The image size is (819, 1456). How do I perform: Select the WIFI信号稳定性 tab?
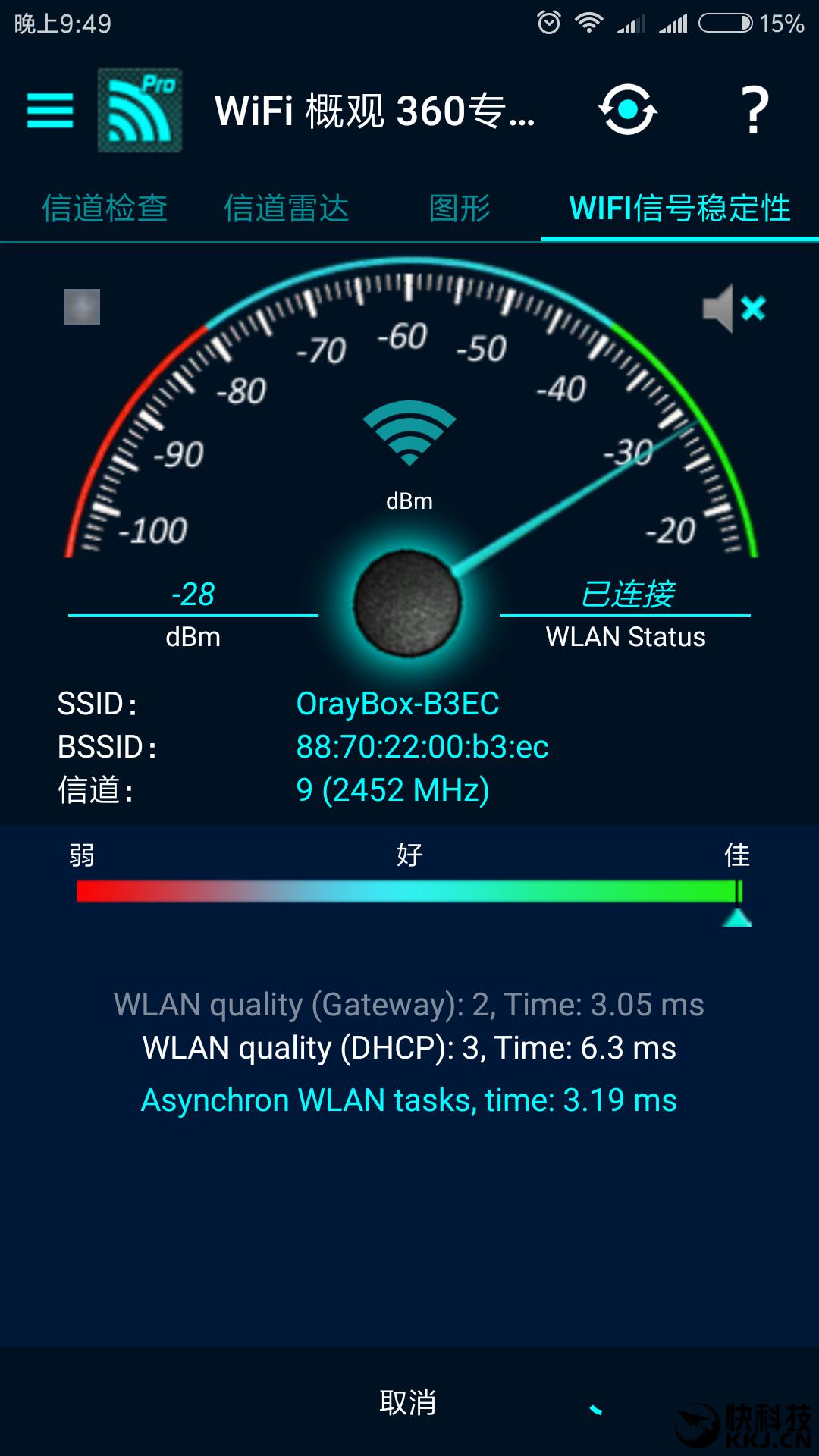(679, 209)
